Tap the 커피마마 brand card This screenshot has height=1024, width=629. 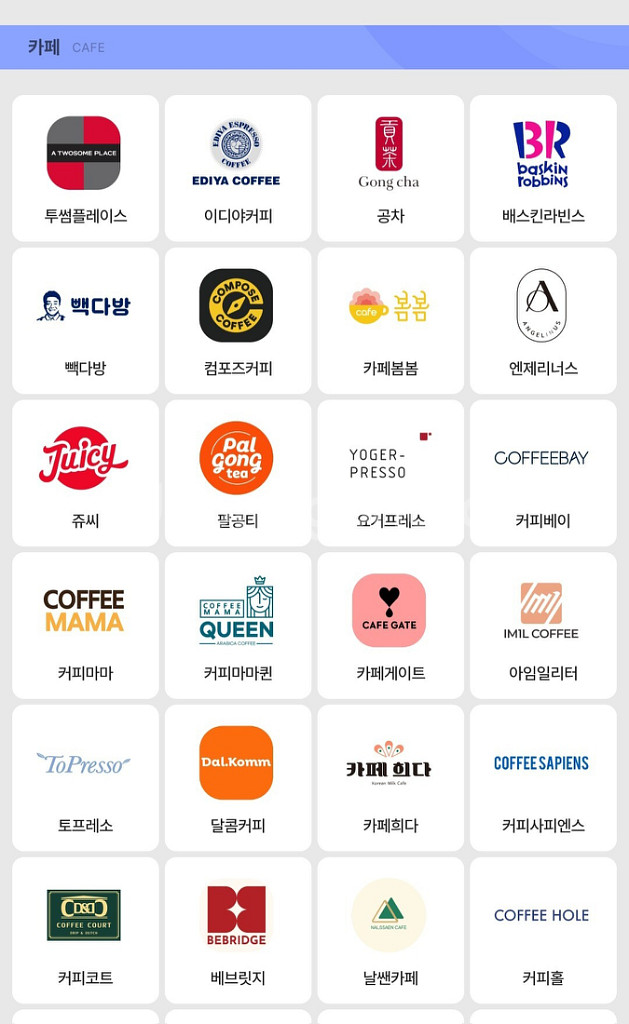point(85,625)
